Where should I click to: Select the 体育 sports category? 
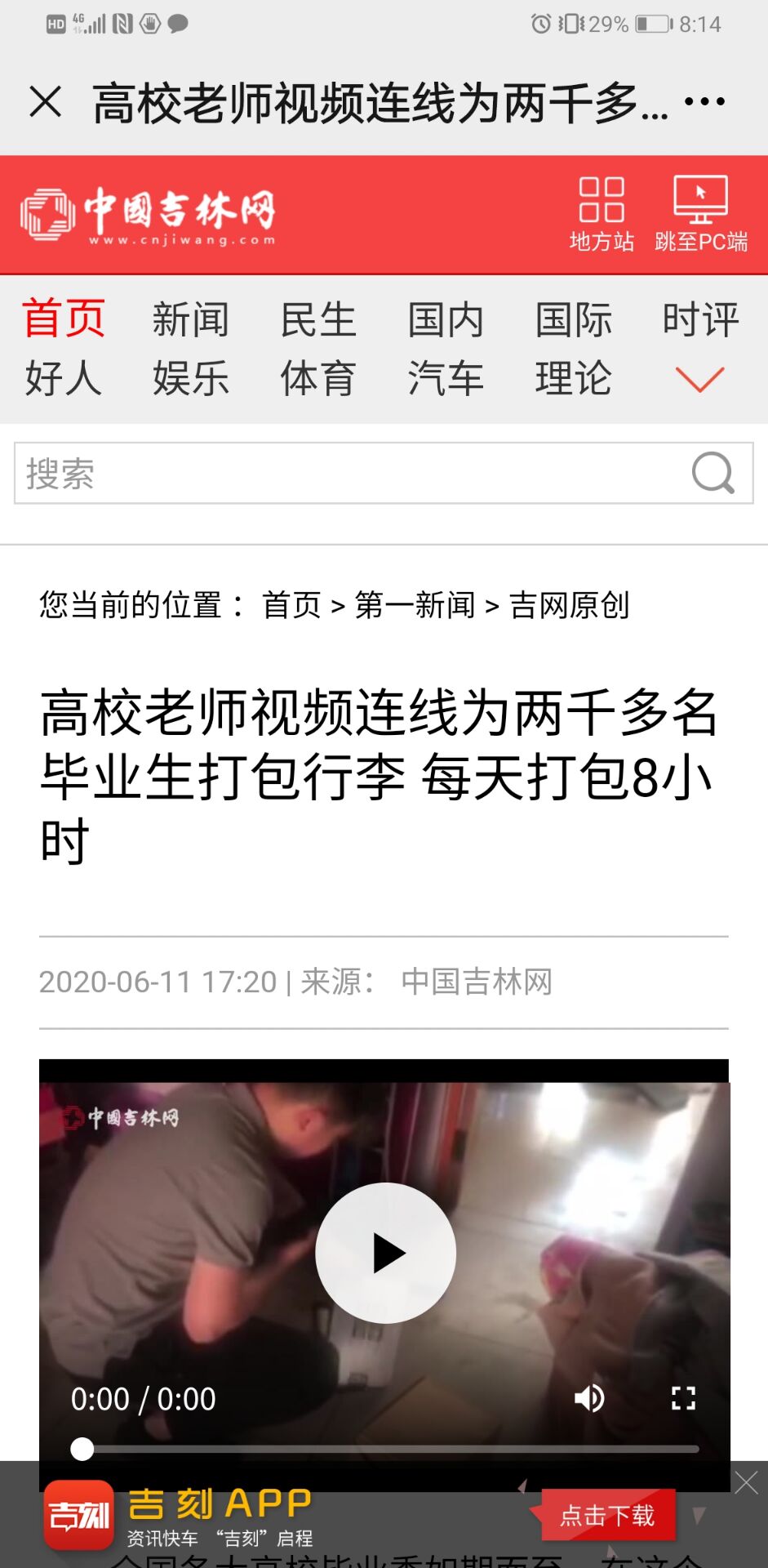coord(317,378)
